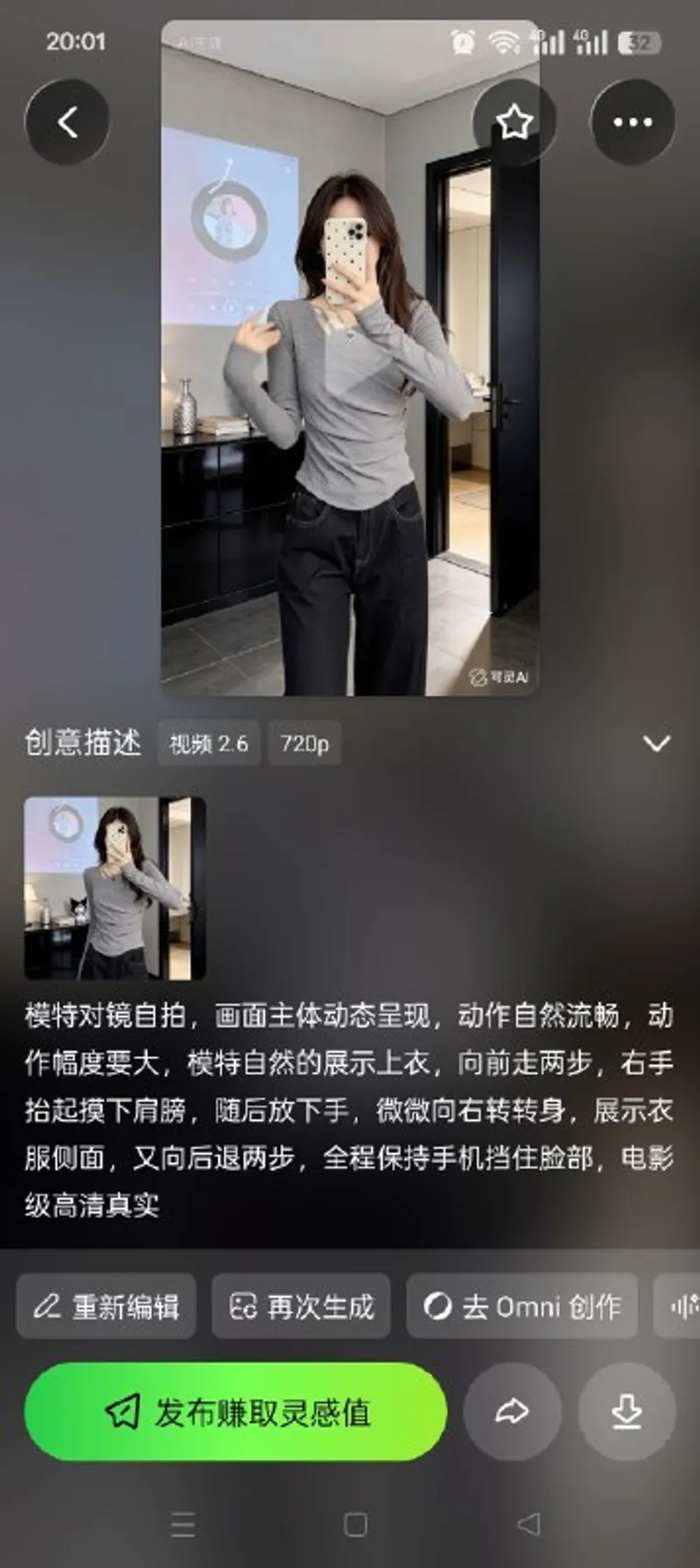The width and height of the screenshot is (700, 1568).
Task: Share the generated video with the arrow icon
Action: point(512,1411)
